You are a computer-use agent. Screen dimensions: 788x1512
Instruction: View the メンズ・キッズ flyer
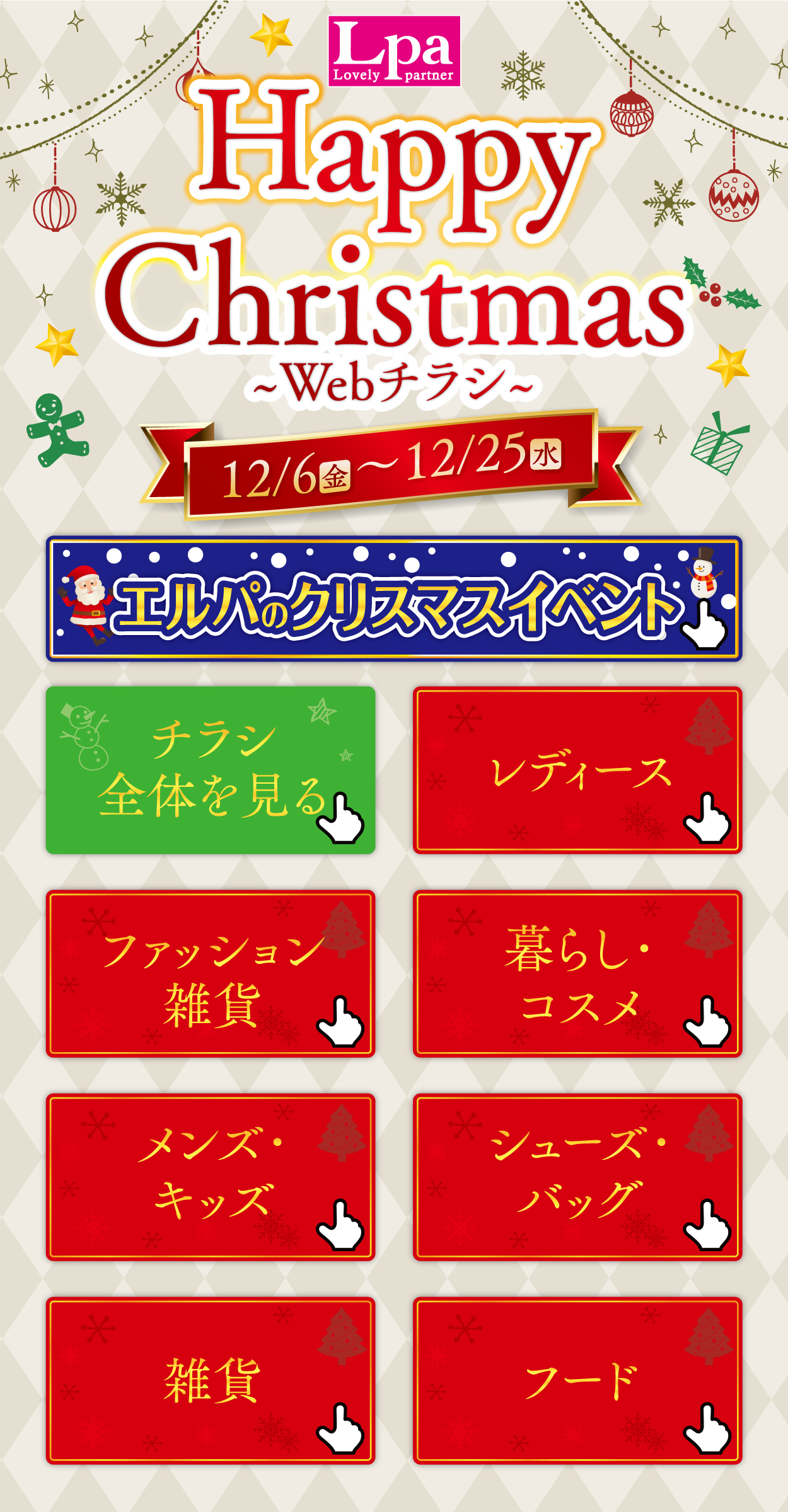pos(211,1177)
